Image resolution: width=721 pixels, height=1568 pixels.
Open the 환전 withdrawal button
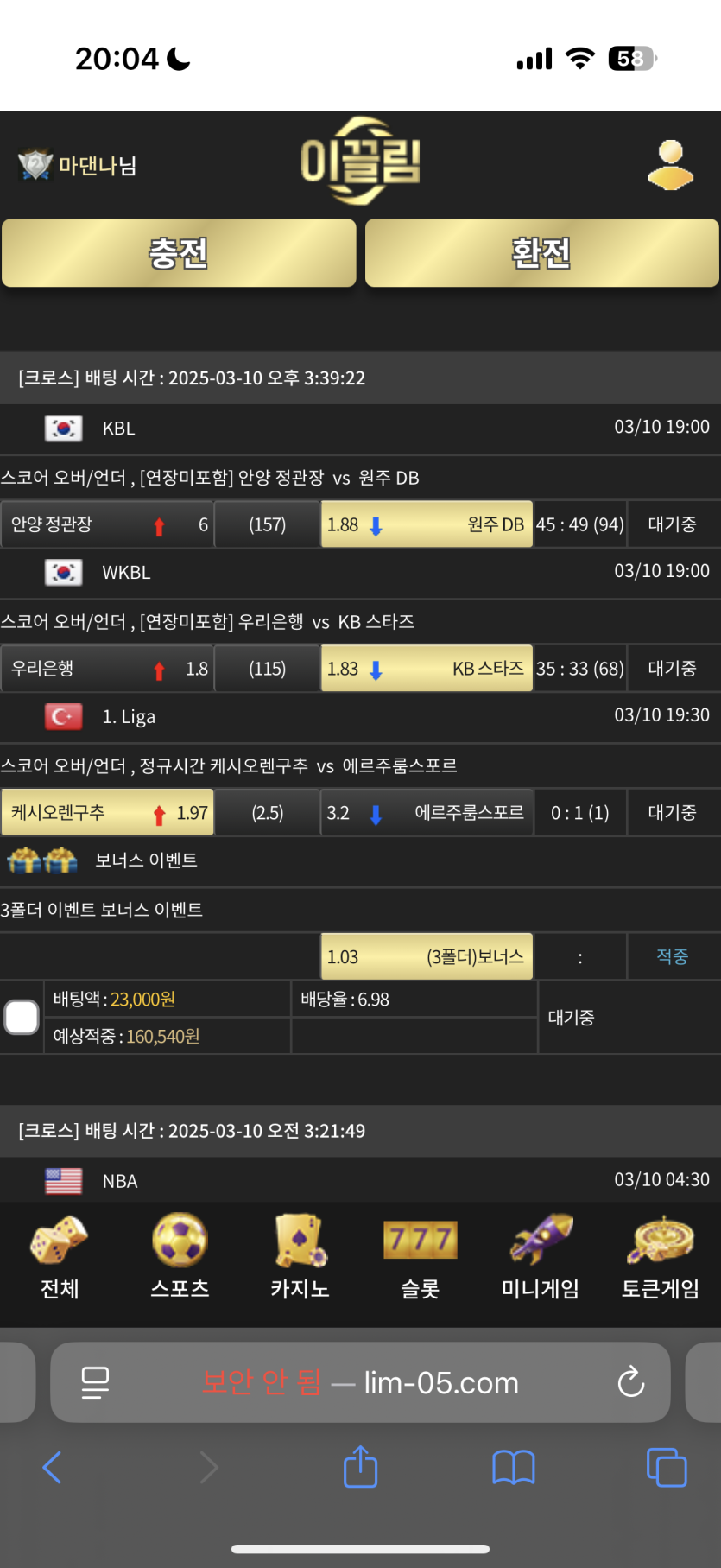coord(541,253)
